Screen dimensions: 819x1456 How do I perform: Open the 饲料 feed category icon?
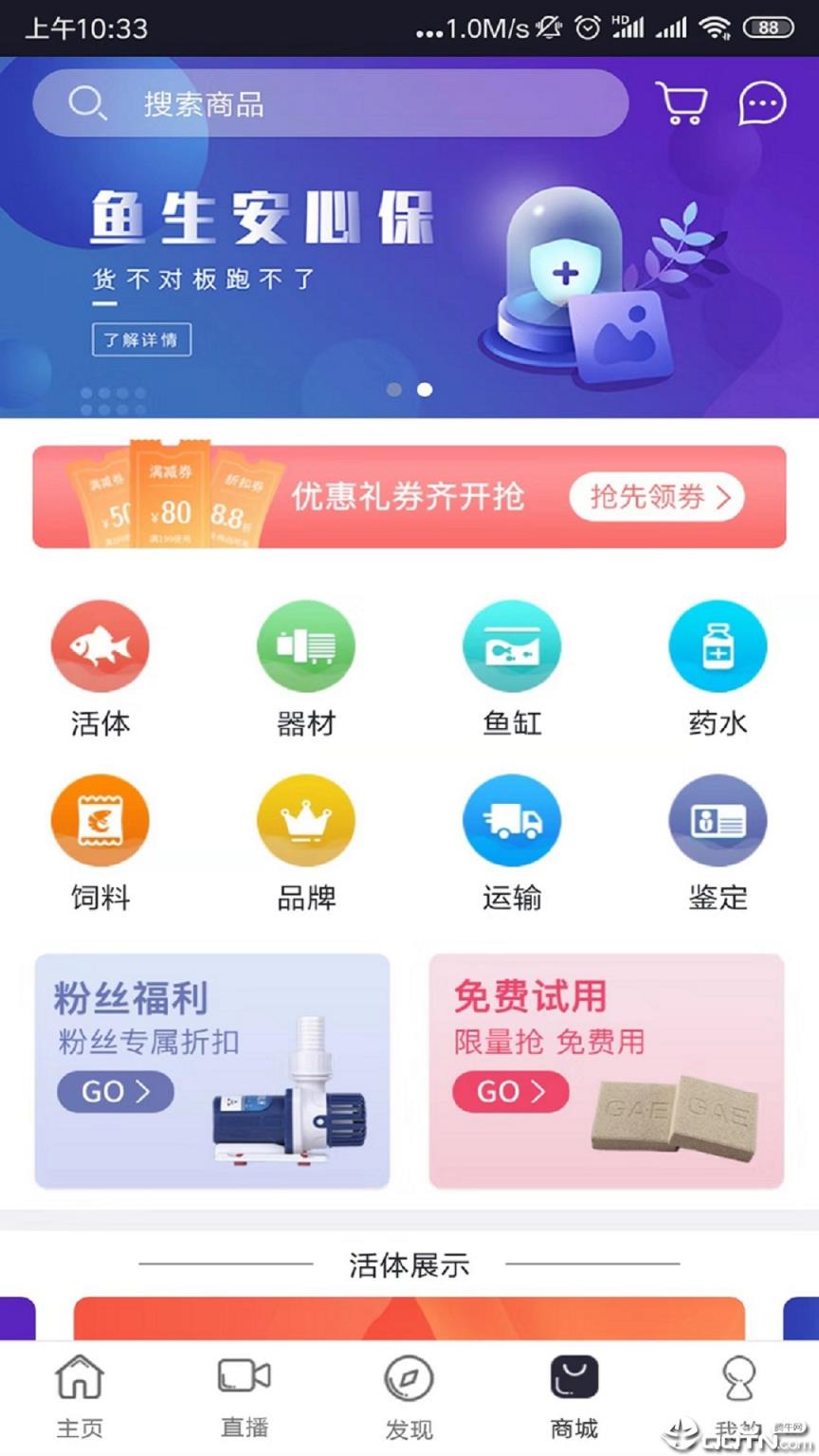pyautogui.click(x=100, y=821)
